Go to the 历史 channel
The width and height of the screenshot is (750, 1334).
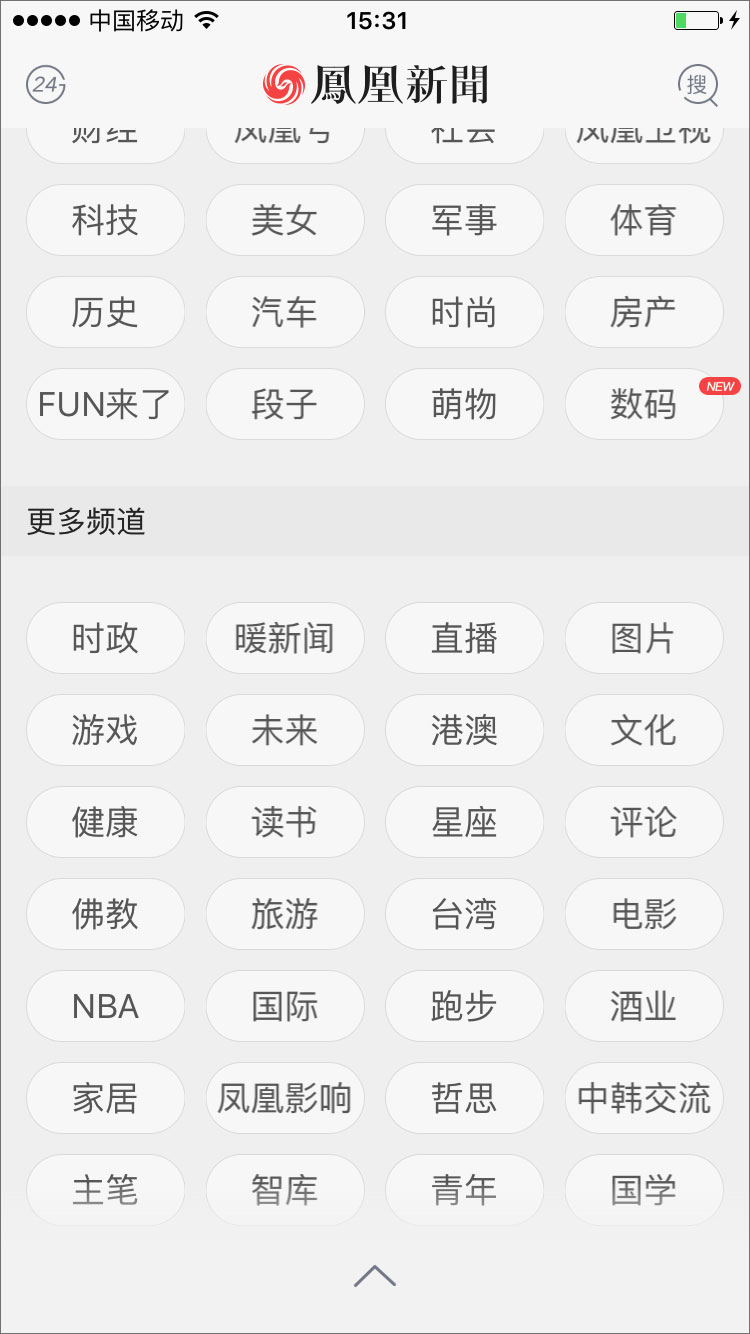[105, 312]
